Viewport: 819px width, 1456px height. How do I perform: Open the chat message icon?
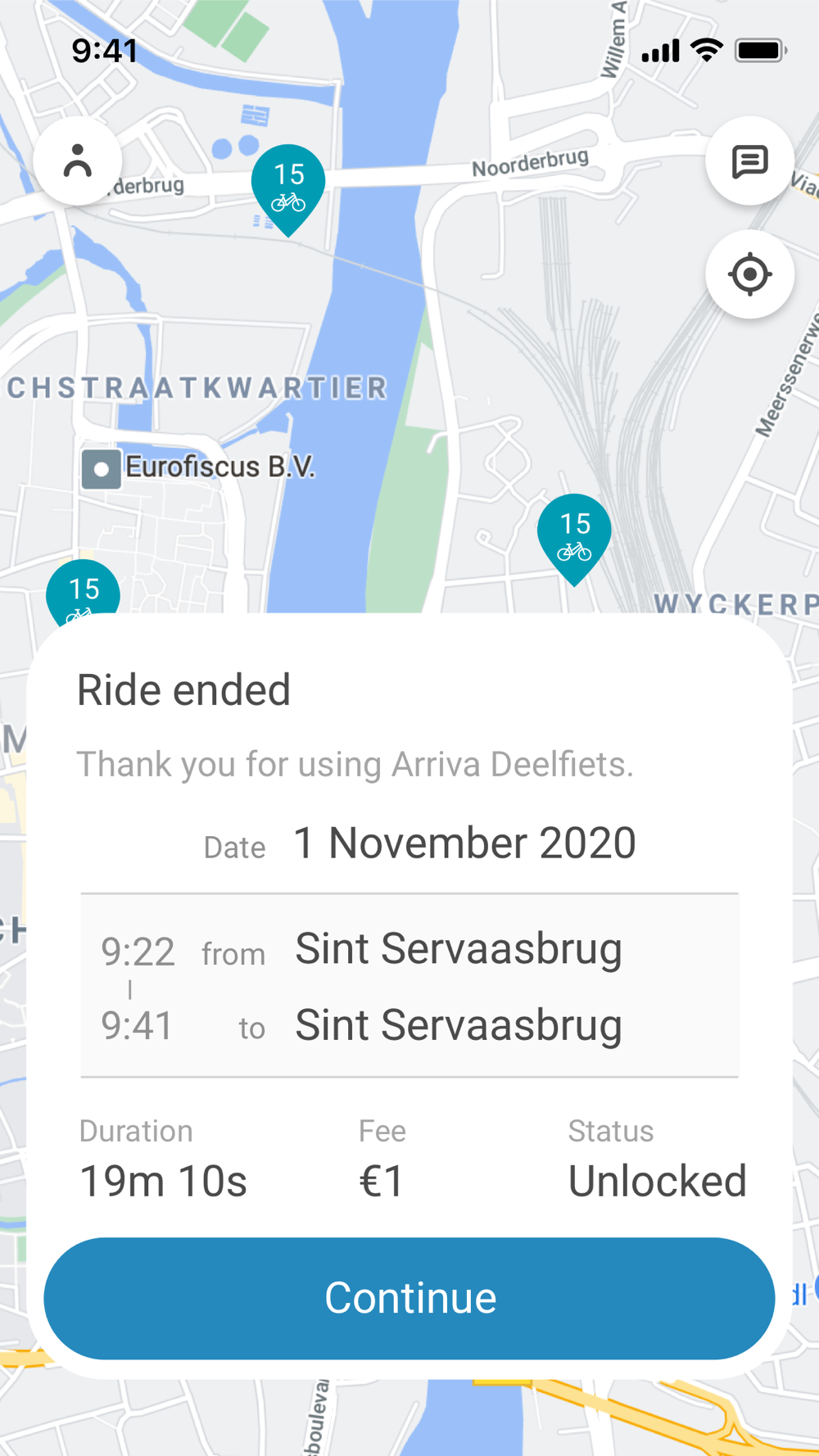(749, 161)
